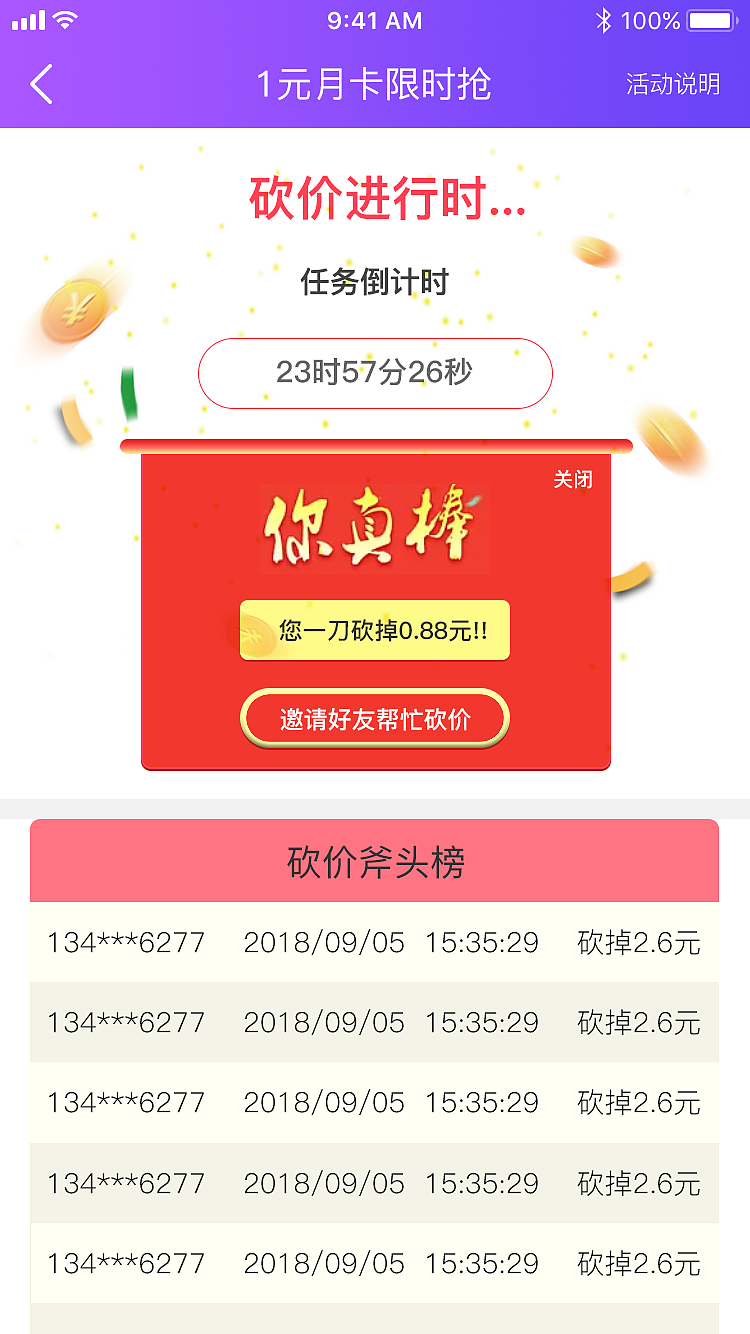This screenshot has height=1334, width=750.
Task: Tap the battery indicator in status bar
Action: pyautogui.click(x=708, y=20)
